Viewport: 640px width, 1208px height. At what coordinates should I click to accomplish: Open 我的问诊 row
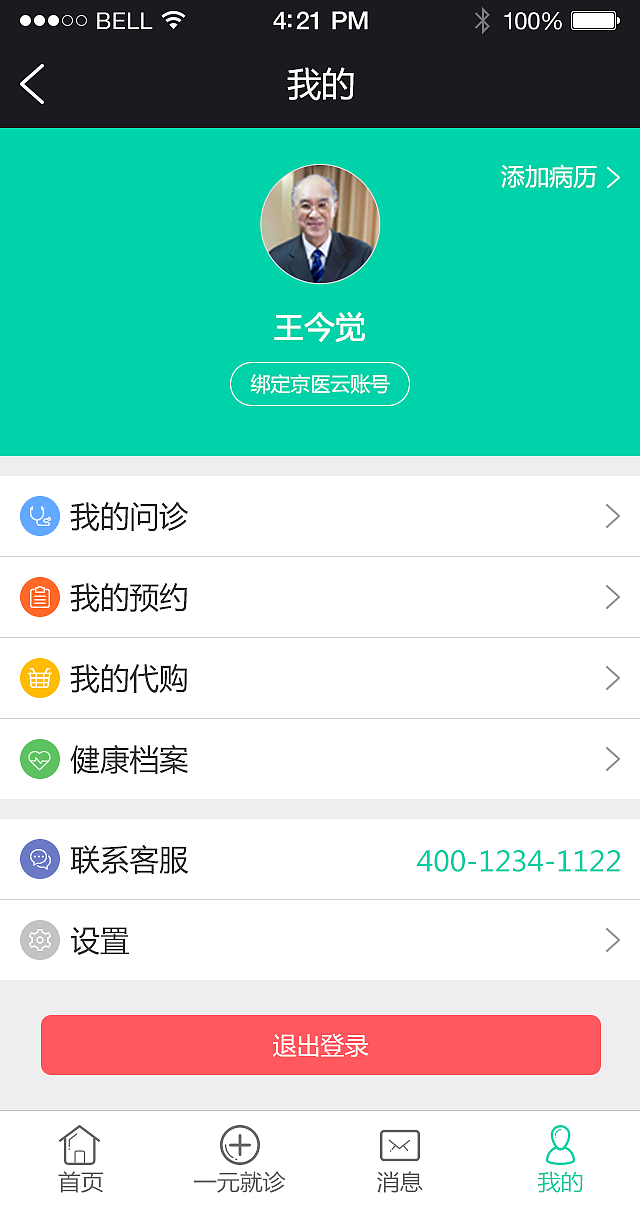click(x=320, y=517)
